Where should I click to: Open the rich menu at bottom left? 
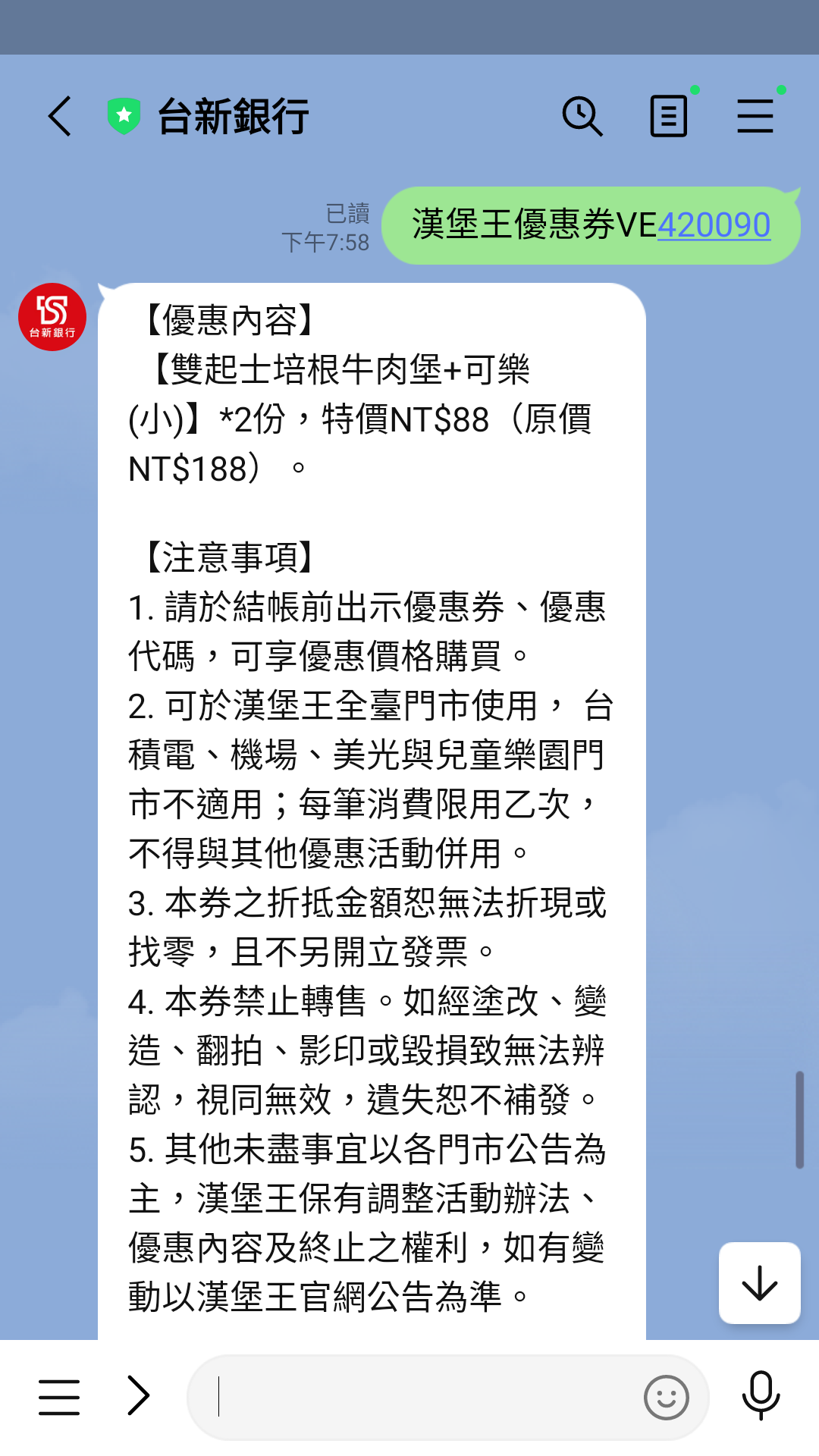click(59, 1397)
